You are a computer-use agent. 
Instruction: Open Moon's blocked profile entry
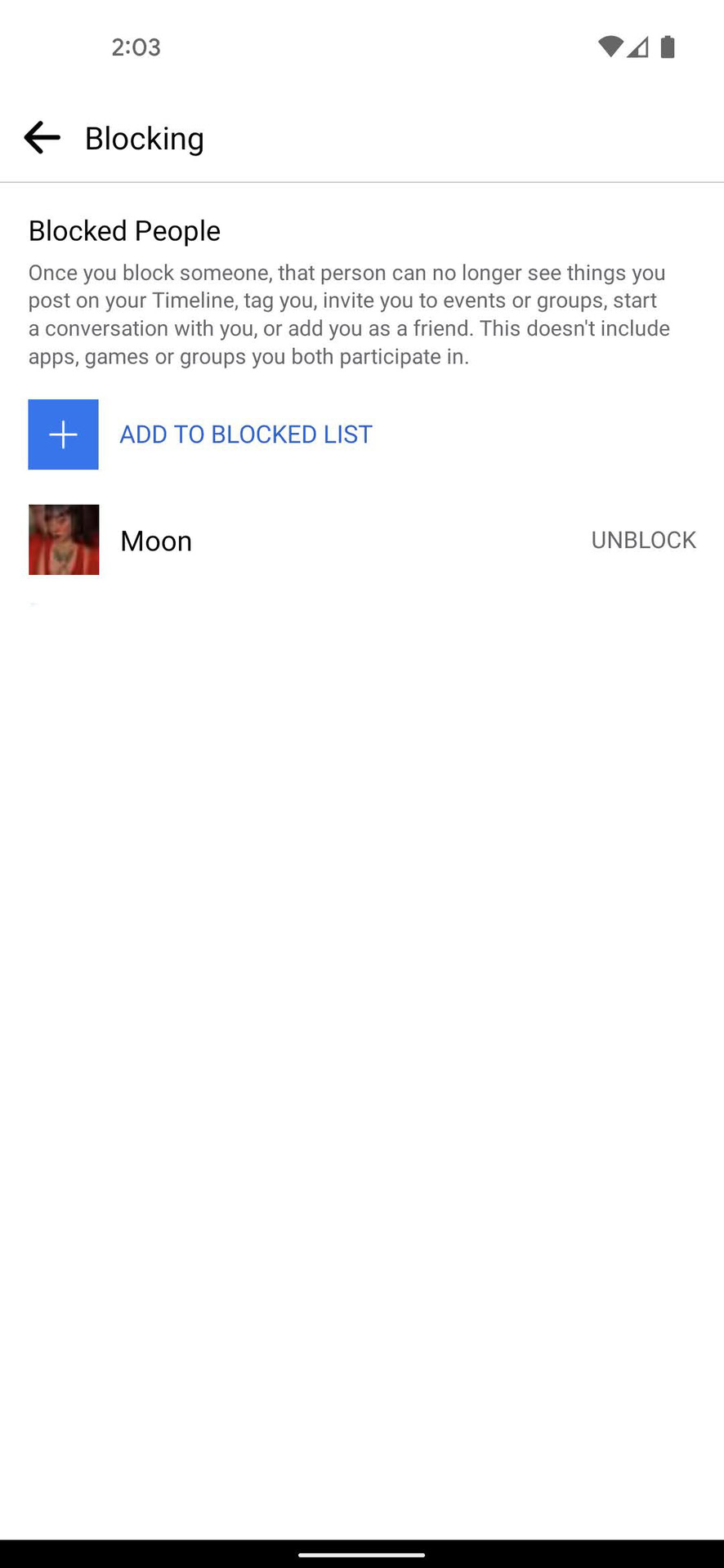coord(155,541)
